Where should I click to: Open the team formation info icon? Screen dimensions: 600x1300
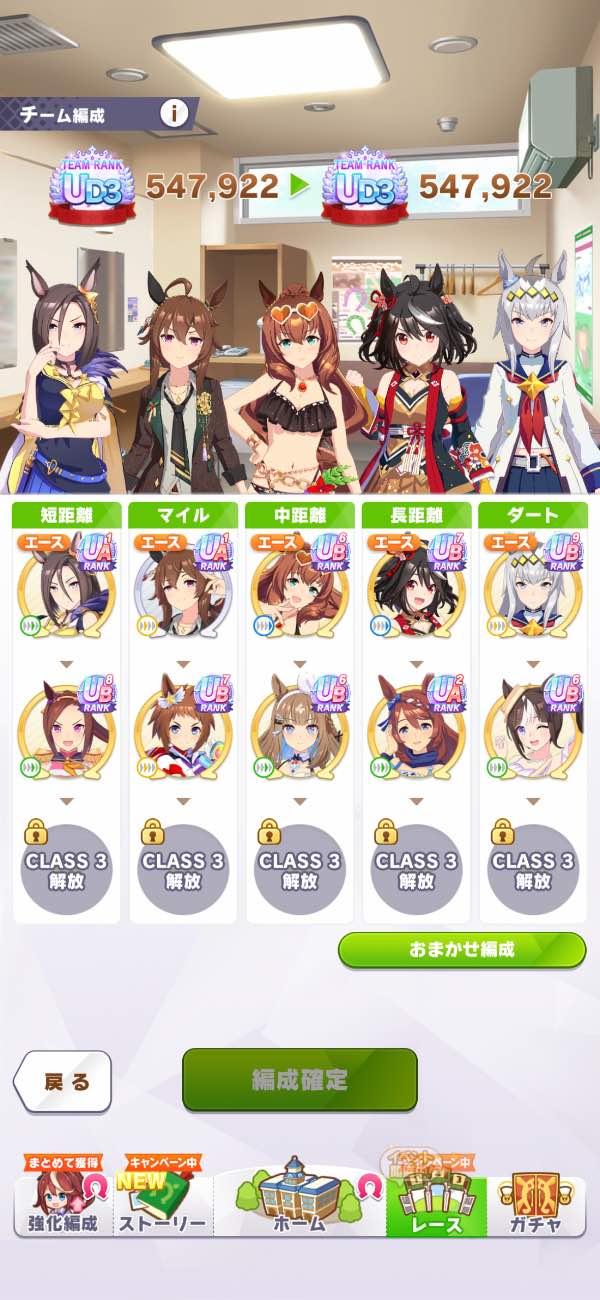174,114
